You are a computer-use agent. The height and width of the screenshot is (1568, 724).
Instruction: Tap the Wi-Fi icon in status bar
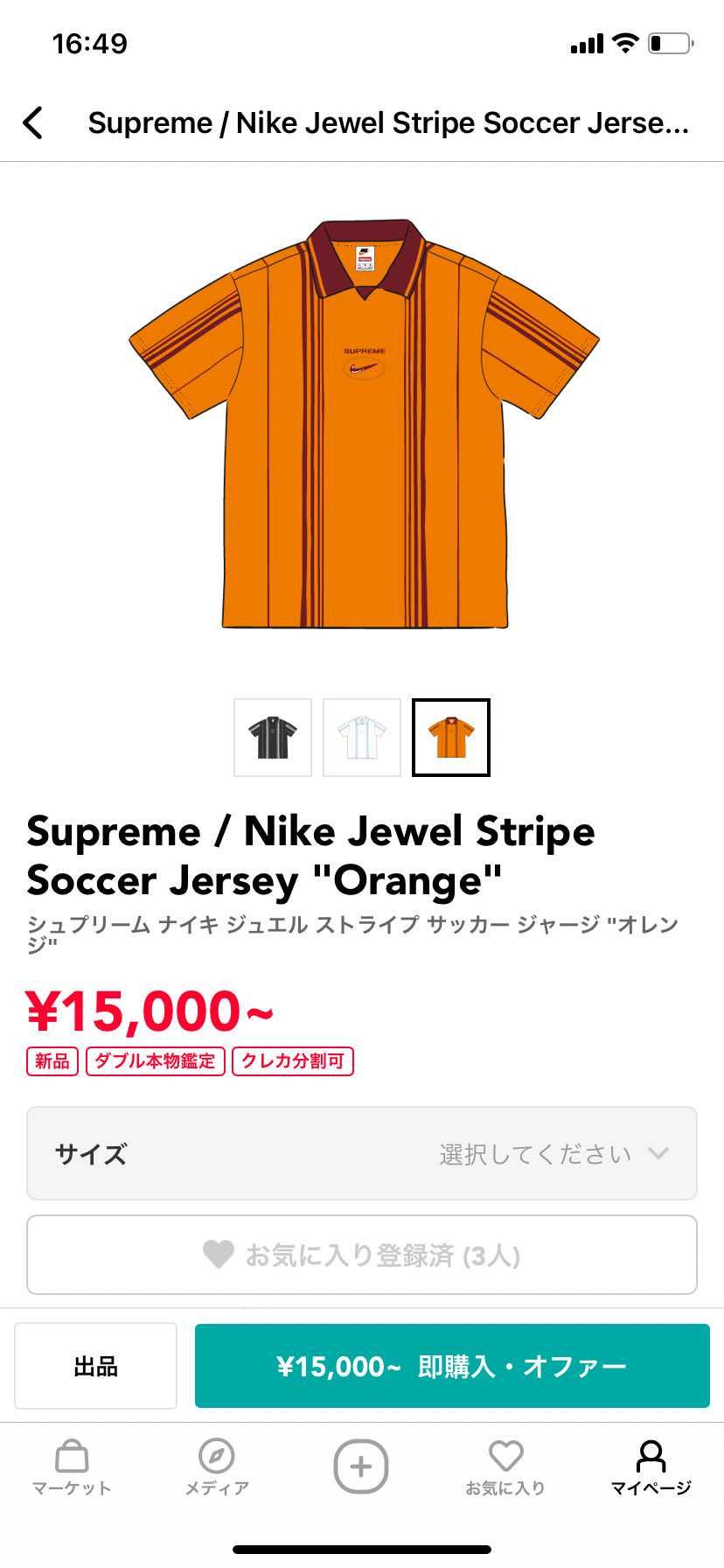coord(623,43)
